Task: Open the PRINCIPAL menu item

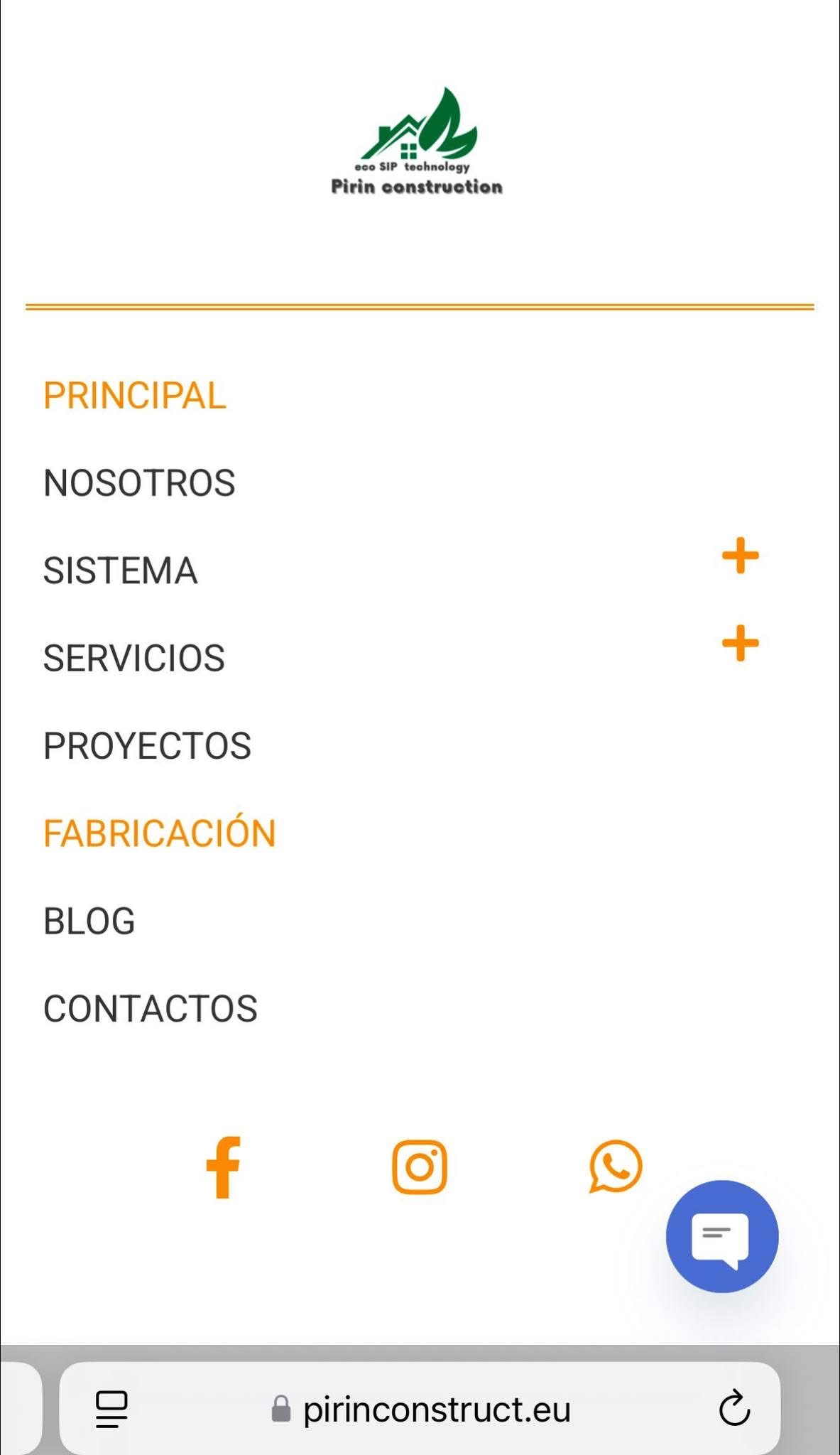Action: (x=134, y=396)
